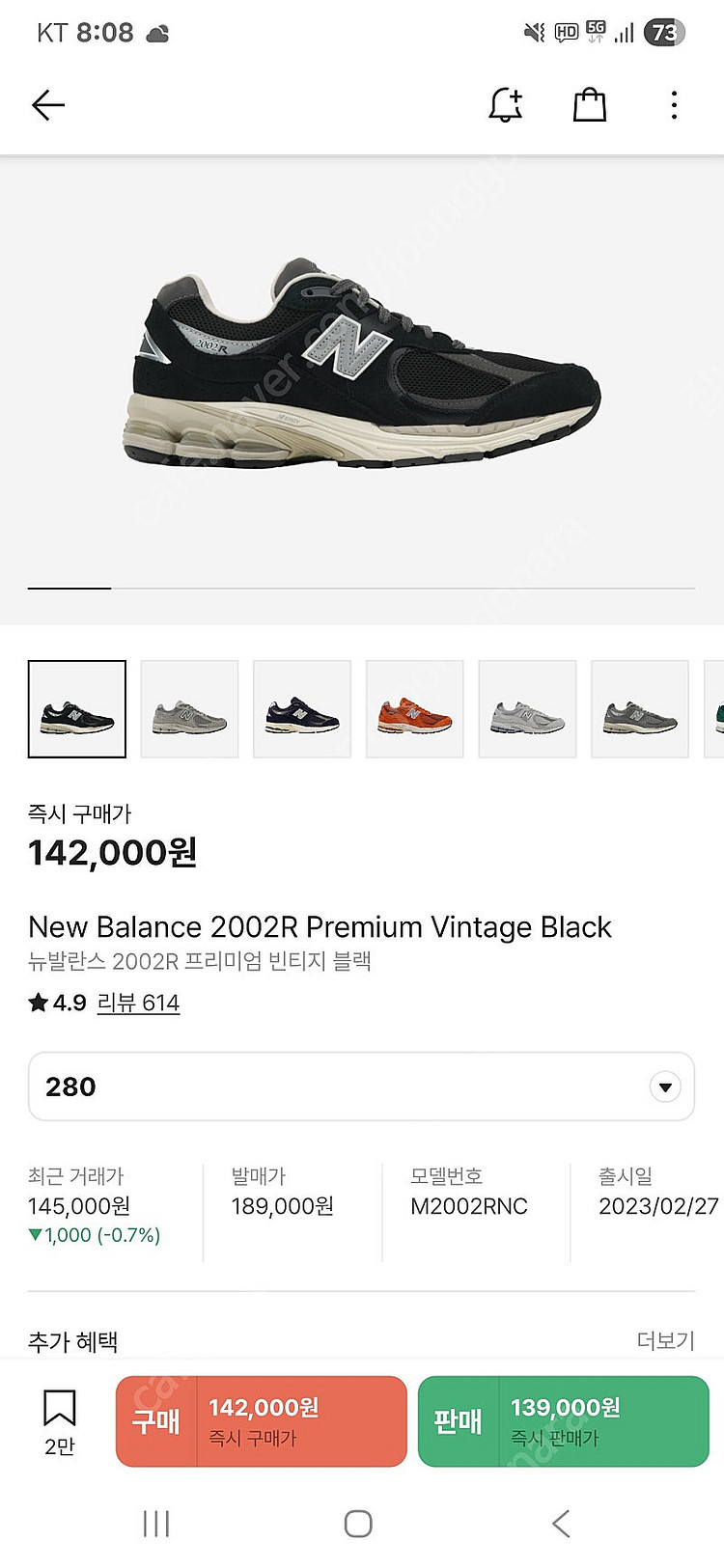The height and width of the screenshot is (1568, 724).
Task: Open the shopping bag
Action: click(589, 105)
